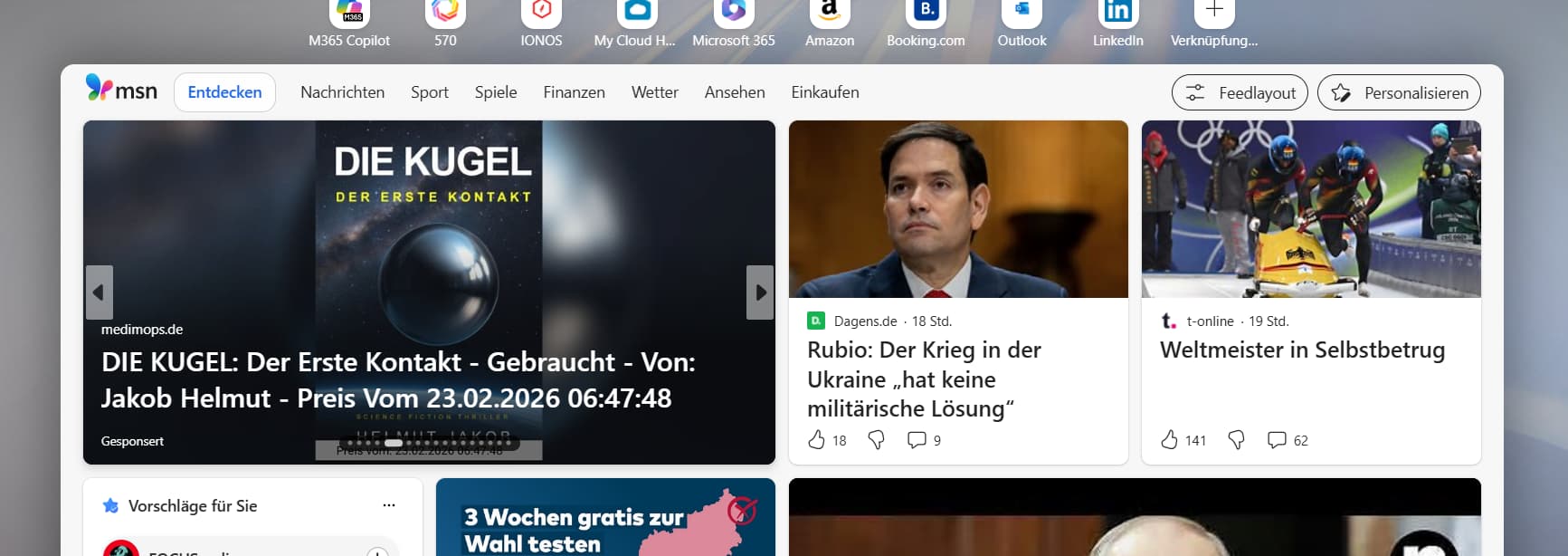Open comments on the Rubio article
Image resolution: width=1568 pixels, height=556 pixels.
(917, 440)
